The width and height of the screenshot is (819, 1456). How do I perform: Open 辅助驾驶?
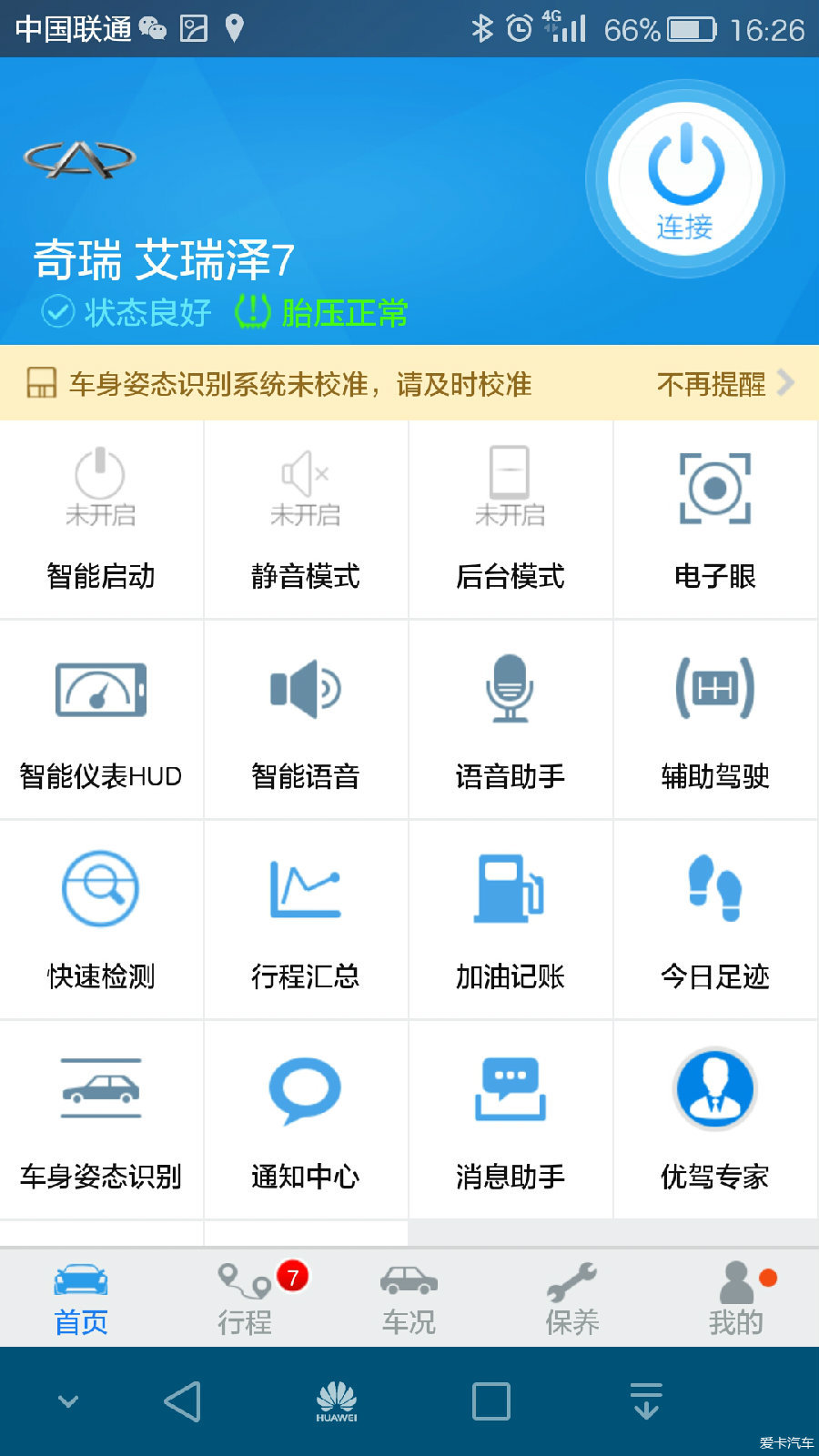click(715, 720)
